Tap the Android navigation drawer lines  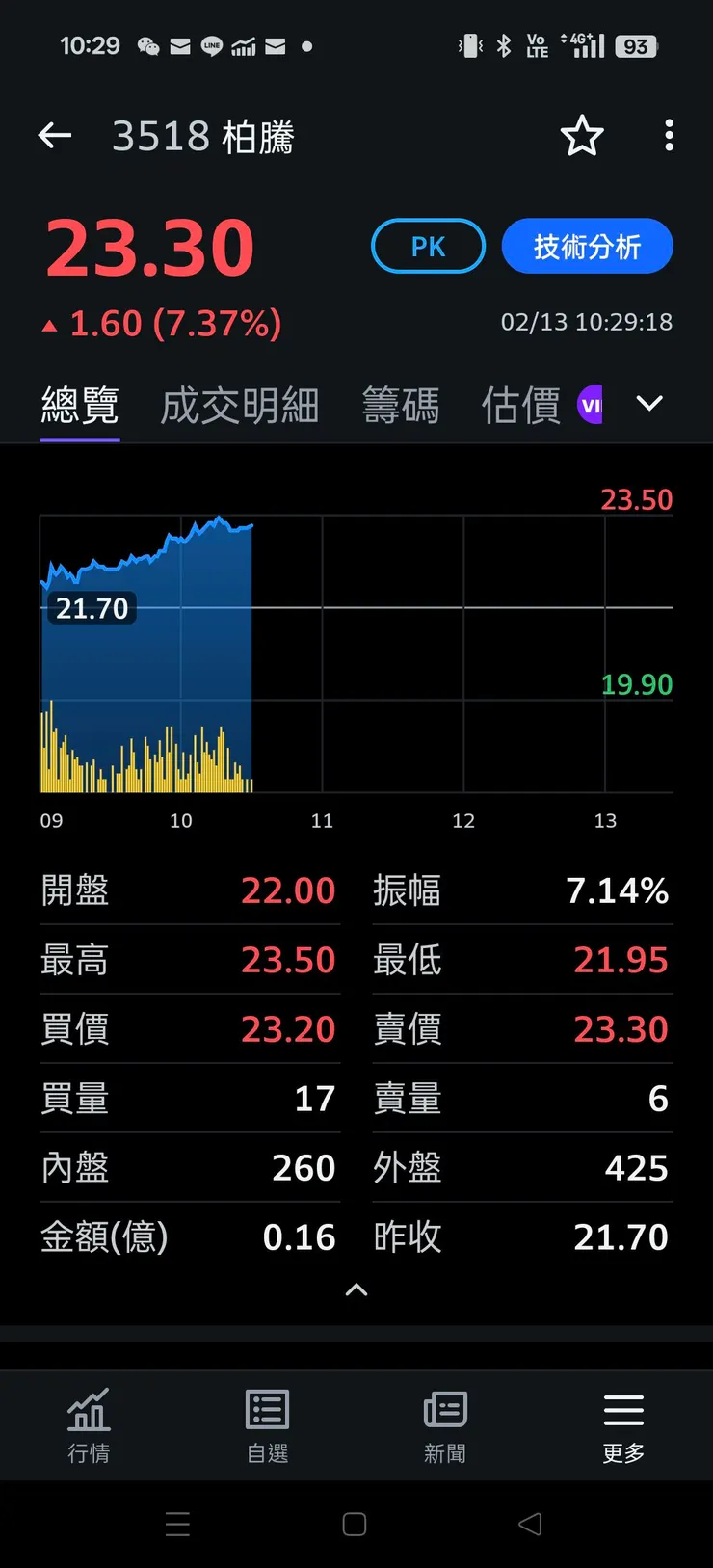pyautogui.click(x=178, y=1524)
